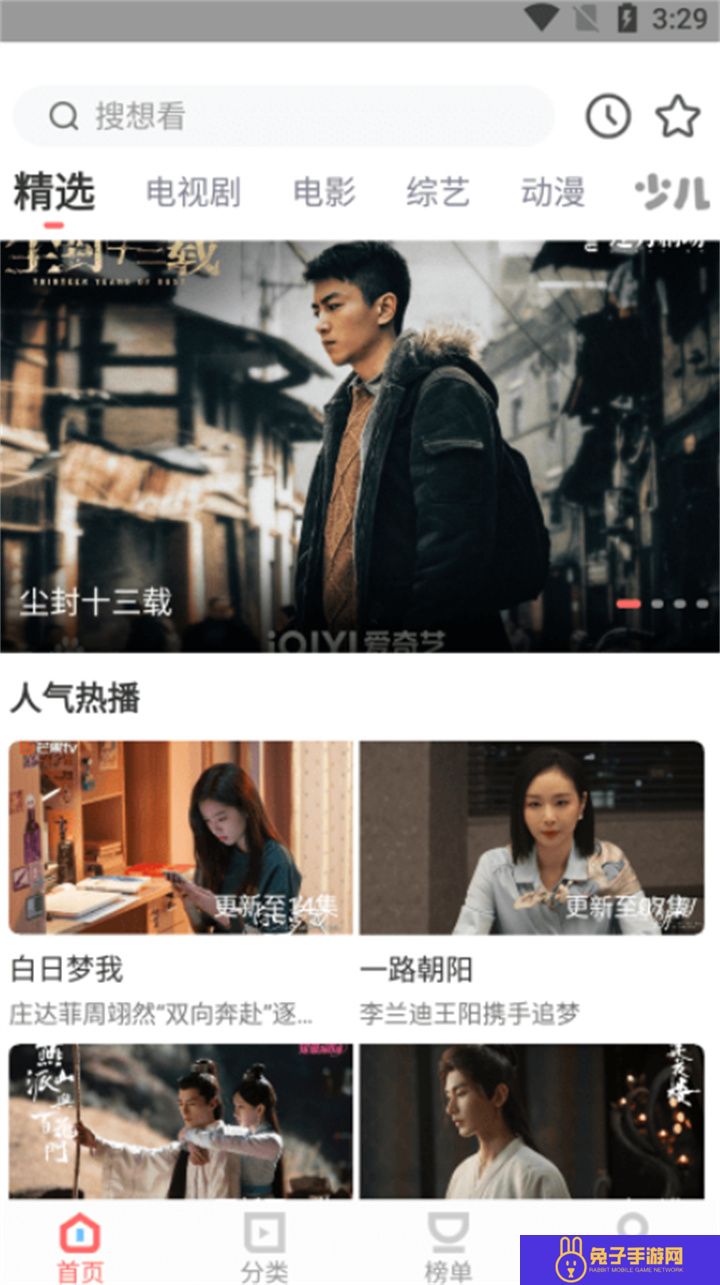The width and height of the screenshot is (720, 1285).
Task: Open watch history clock icon
Action: pos(607,117)
